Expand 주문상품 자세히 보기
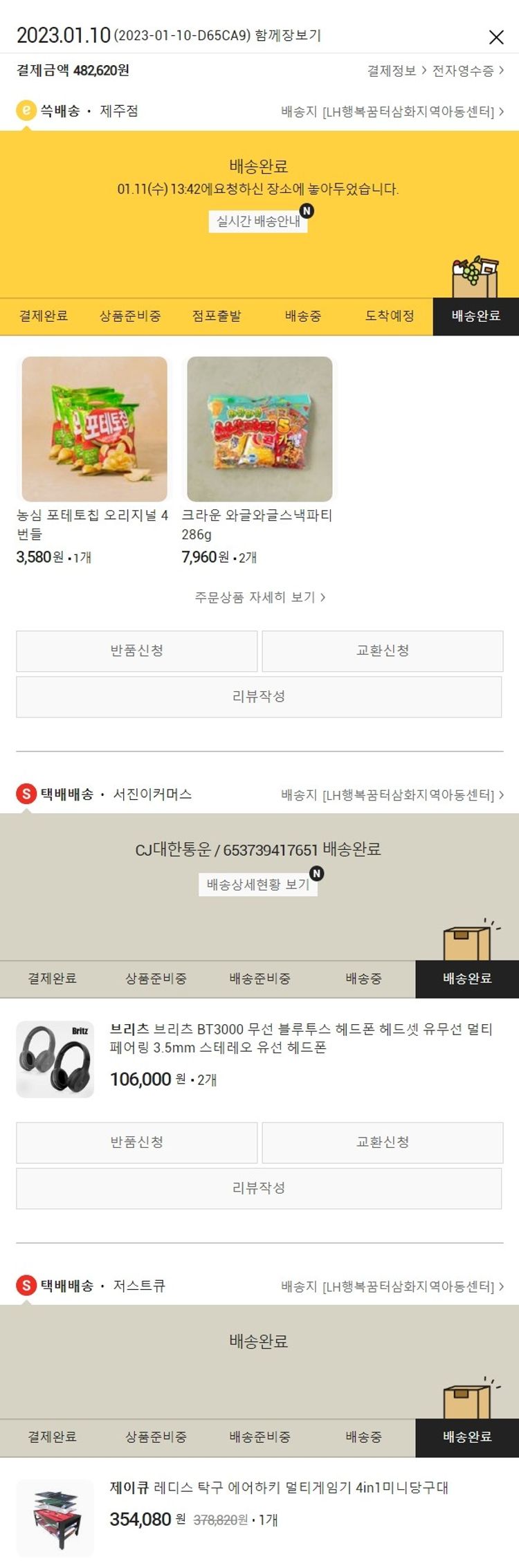The height and width of the screenshot is (1568, 519). point(259,597)
